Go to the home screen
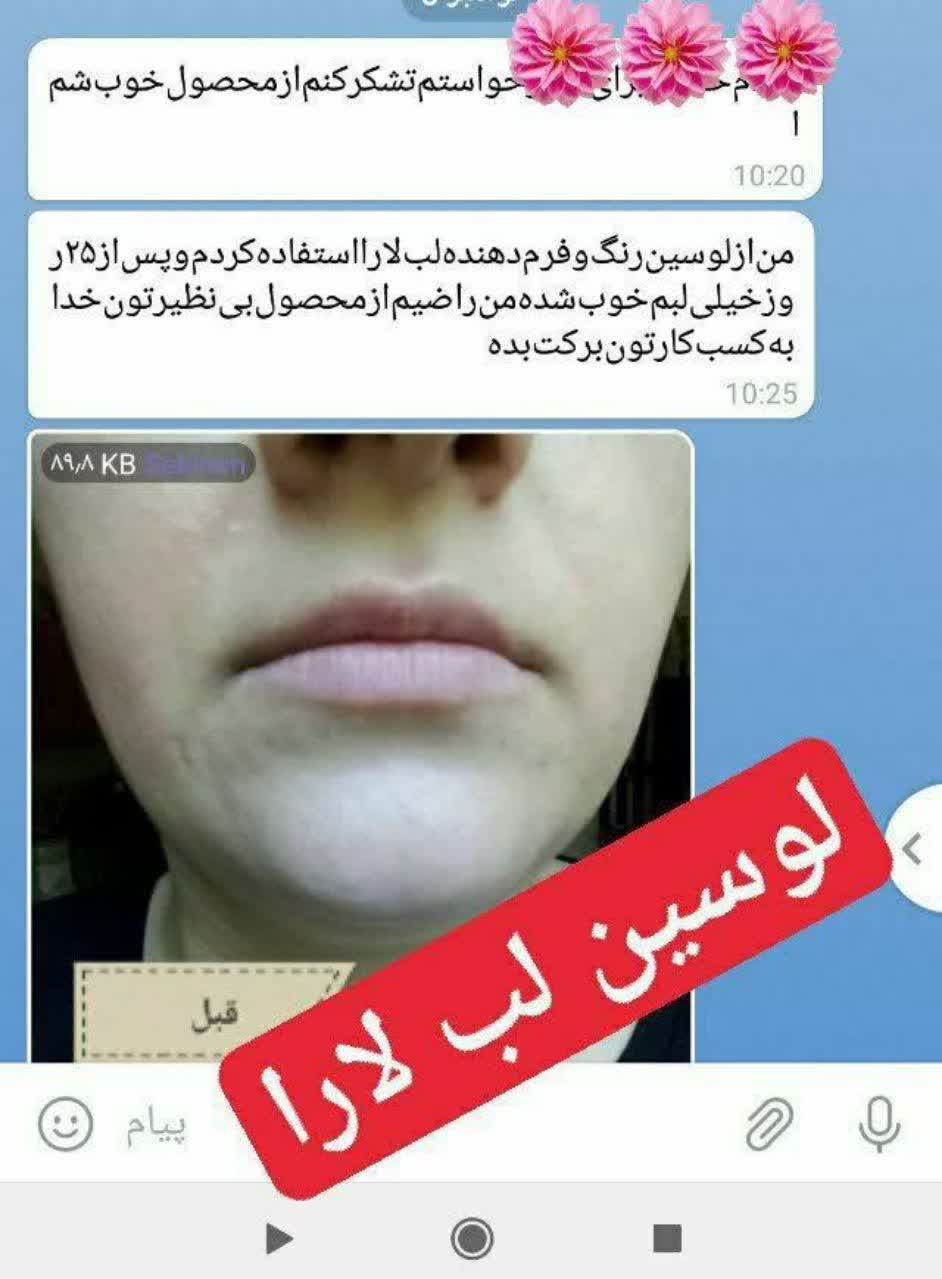The image size is (942, 1279). click(471, 1239)
